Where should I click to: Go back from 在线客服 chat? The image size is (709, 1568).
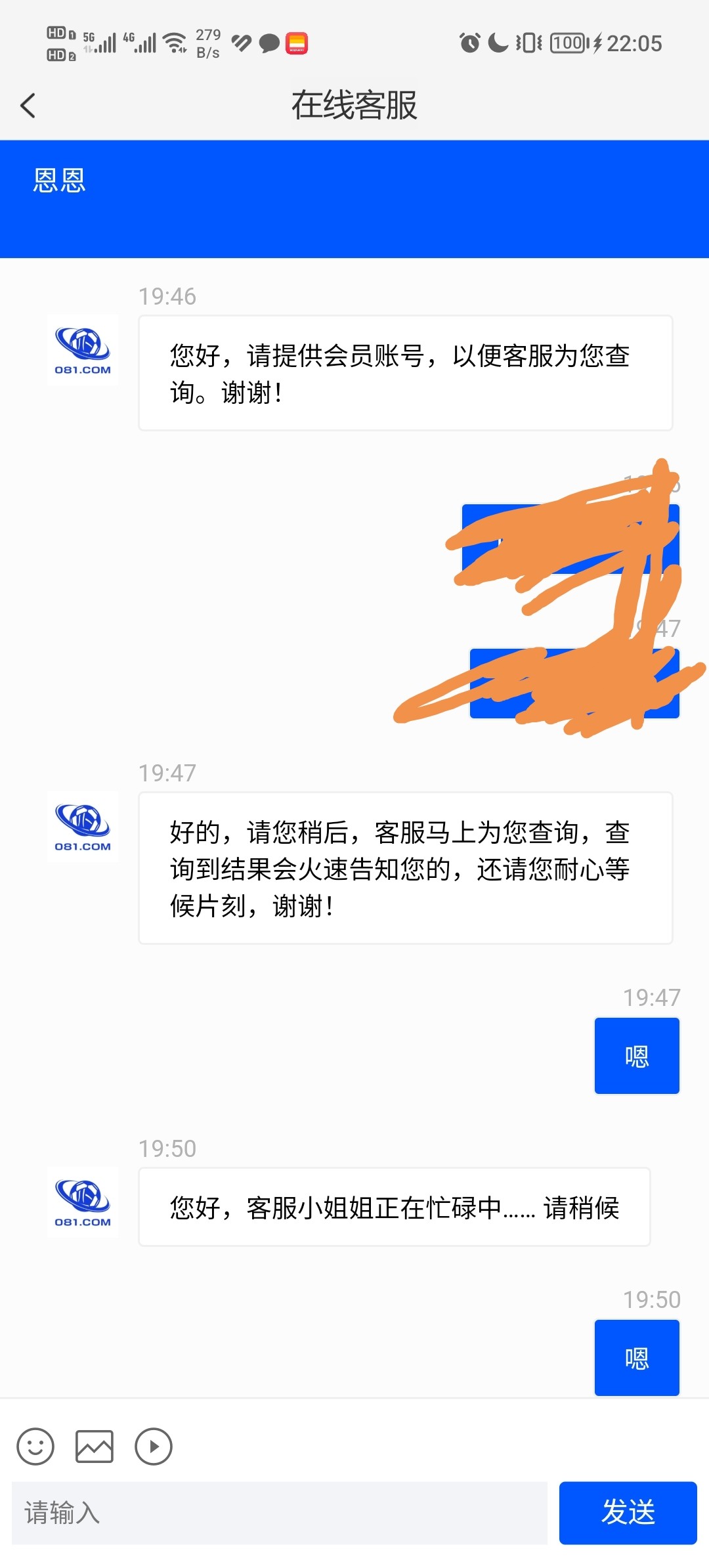[28, 105]
